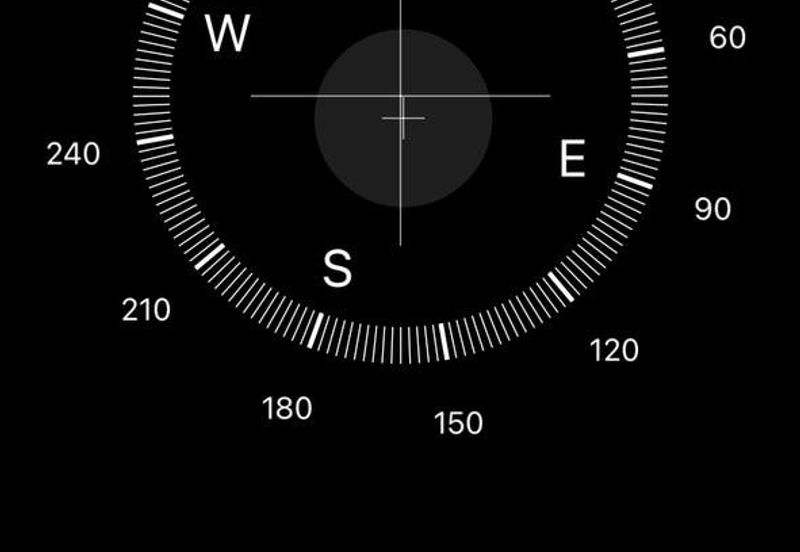800x552 pixels.
Task: Tap the compass dial to lock bearing
Action: (402, 118)
